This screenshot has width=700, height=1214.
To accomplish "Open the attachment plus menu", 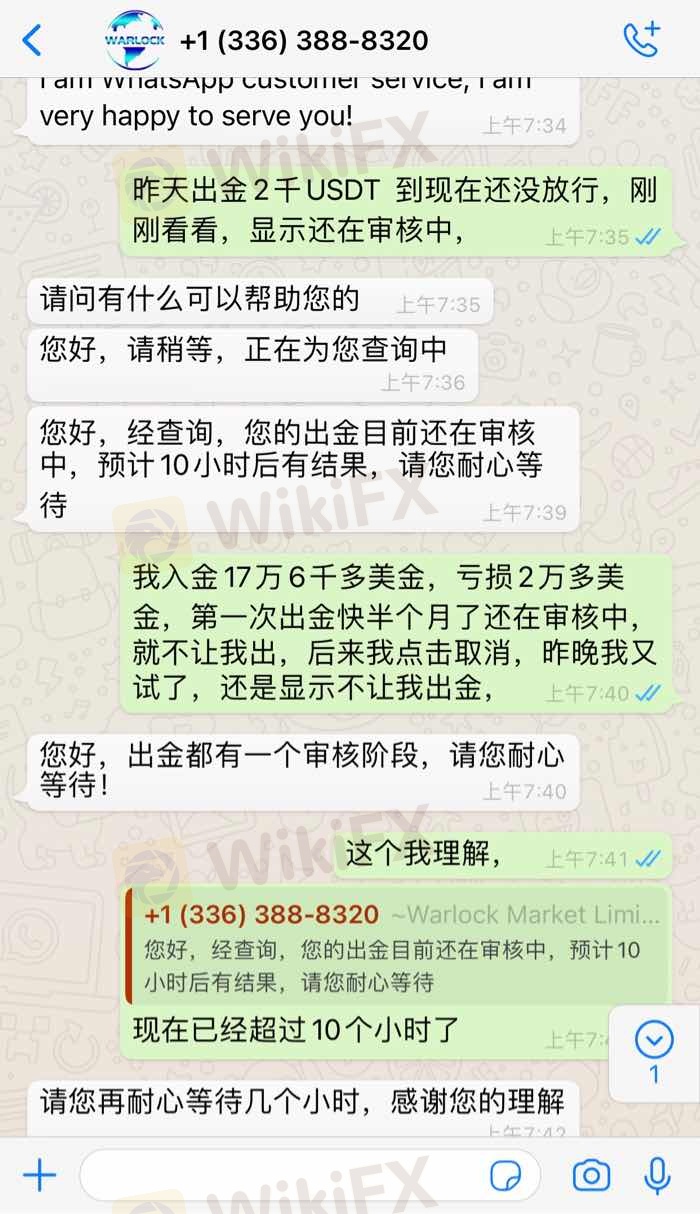I will (x=39, y=1175).
